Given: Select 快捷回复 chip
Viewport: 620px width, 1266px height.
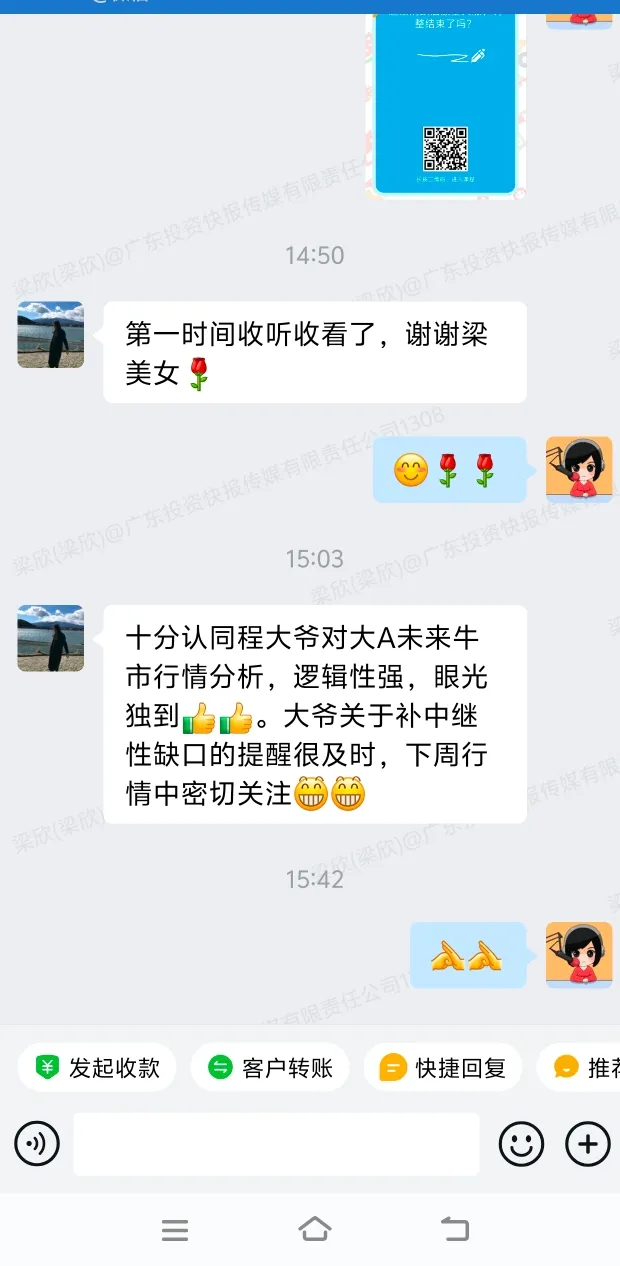Looking at the screenshot, I should 443,1067.
